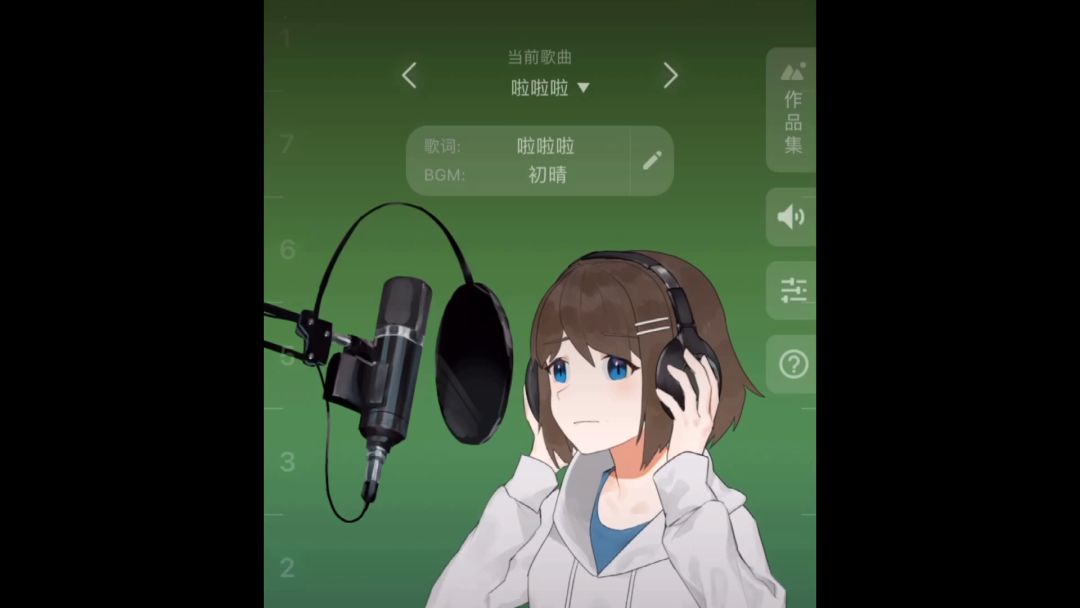Open the 作品集 gallery
The width and height of the screenshot is (1080, 608).
[x=791, y=109]
